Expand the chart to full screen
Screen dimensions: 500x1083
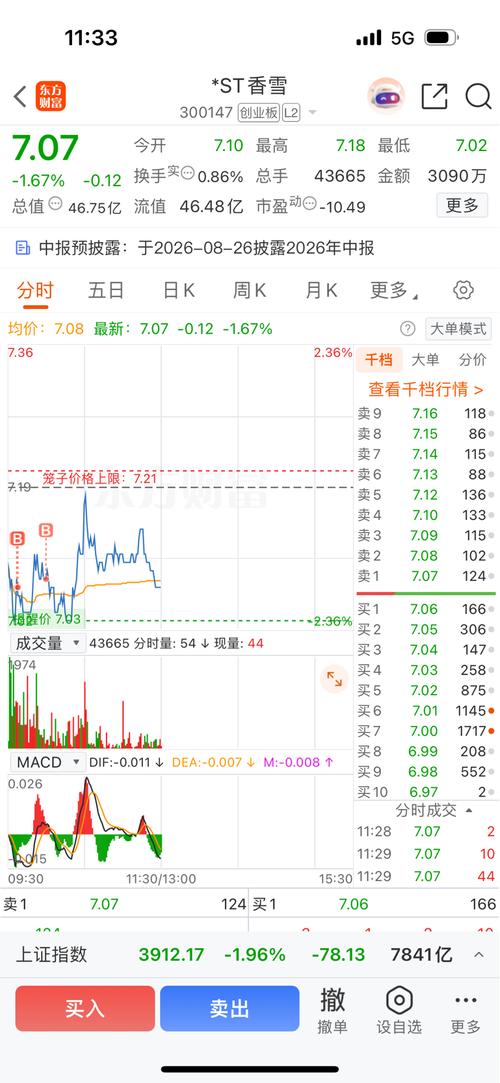(334, 679)
